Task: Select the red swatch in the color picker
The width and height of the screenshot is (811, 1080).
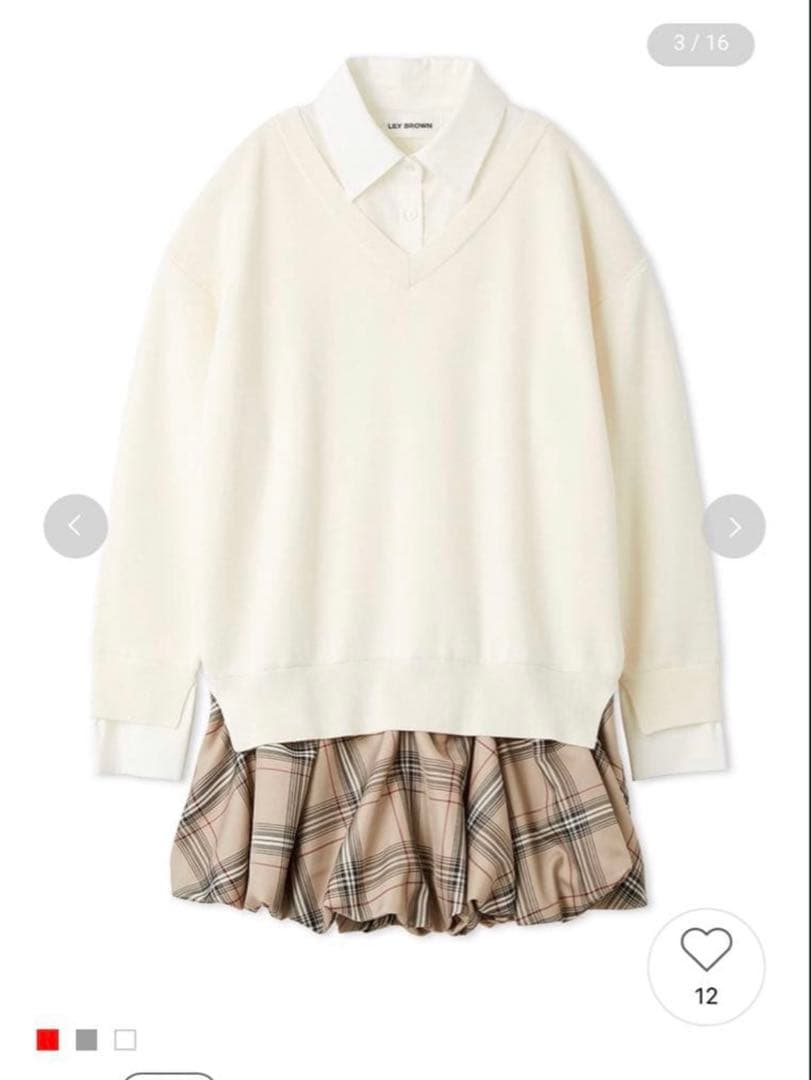Action: (47, 1040)
